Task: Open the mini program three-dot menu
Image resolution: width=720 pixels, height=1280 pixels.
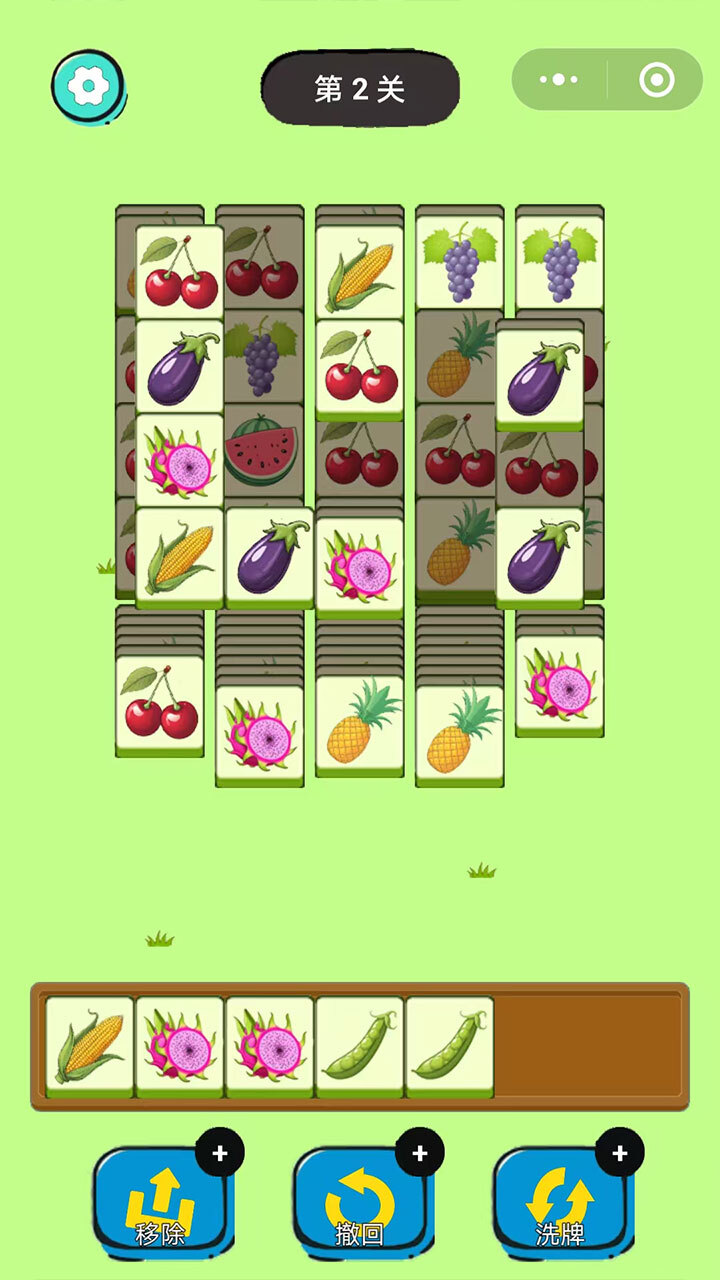Action: click(x=559, y=80)
